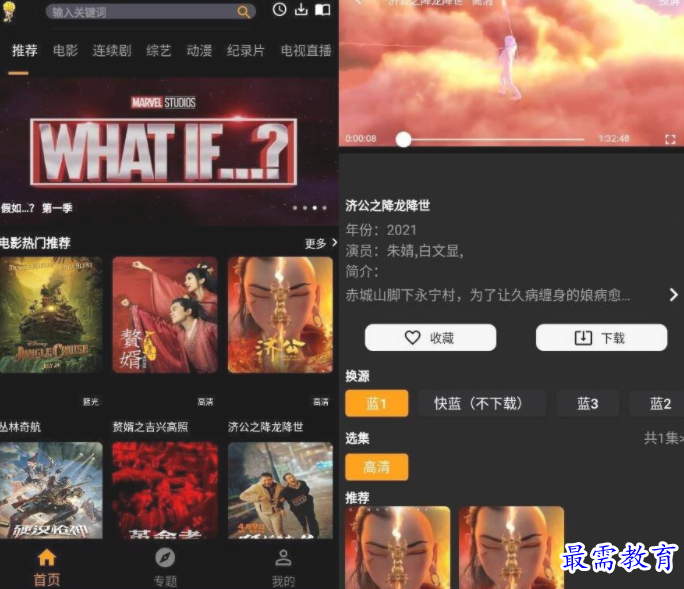
Task: Select the 综艺 tab
Action: pos(159,51)
